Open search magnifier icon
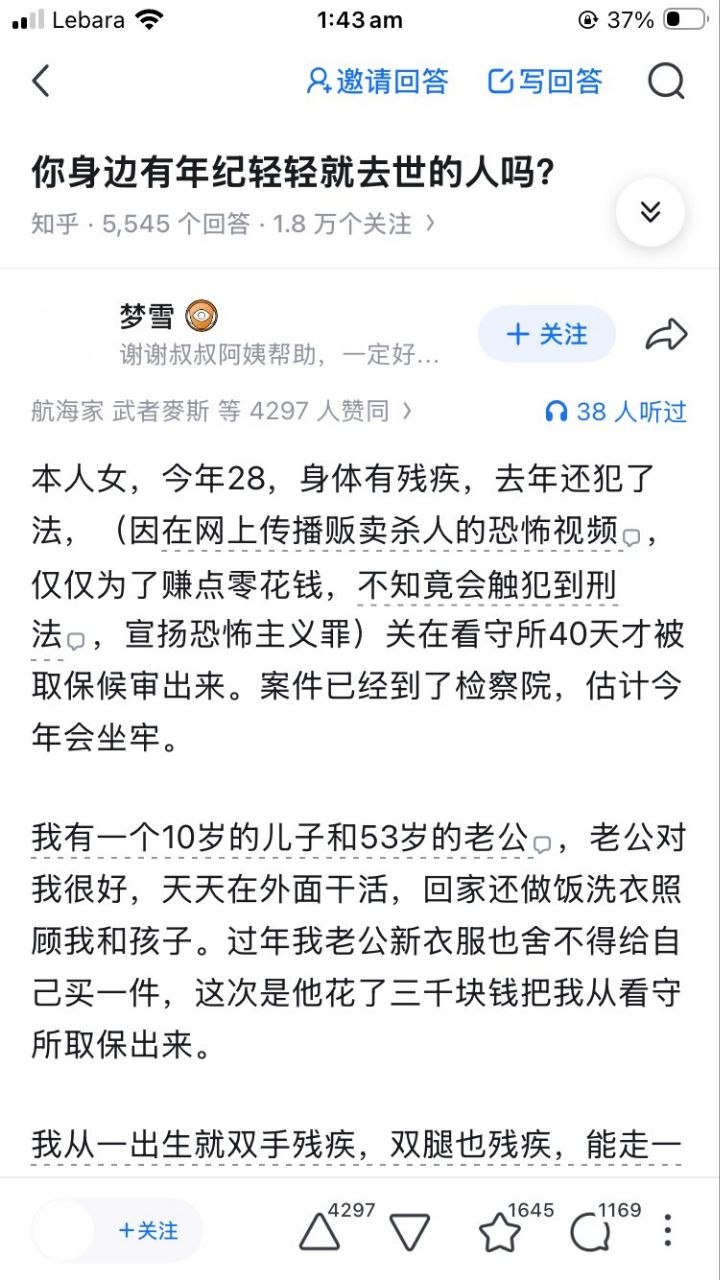This screenshot has width=720, height=1280. coord(666,81)
